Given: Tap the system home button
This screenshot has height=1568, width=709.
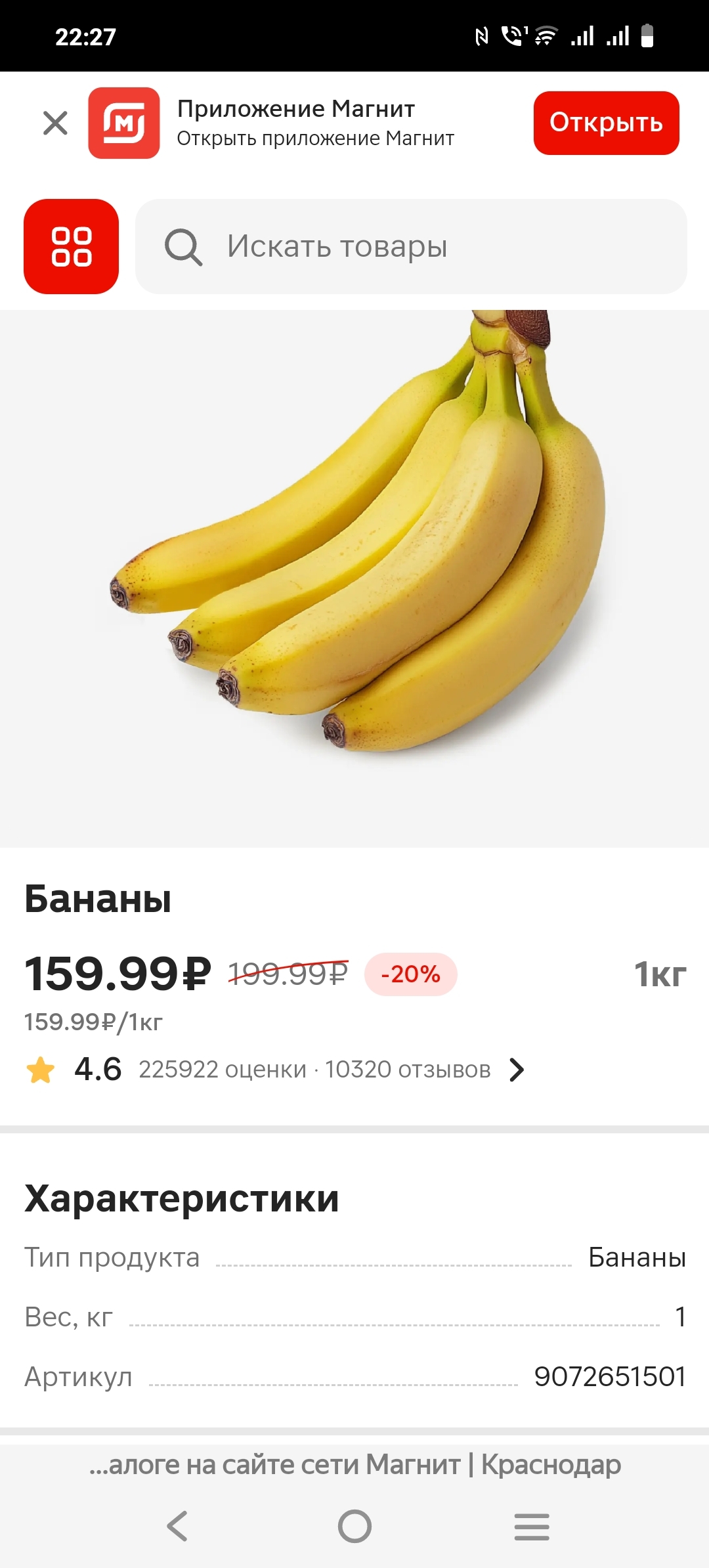Looking at the screenshot, I should pos(354,1526).
